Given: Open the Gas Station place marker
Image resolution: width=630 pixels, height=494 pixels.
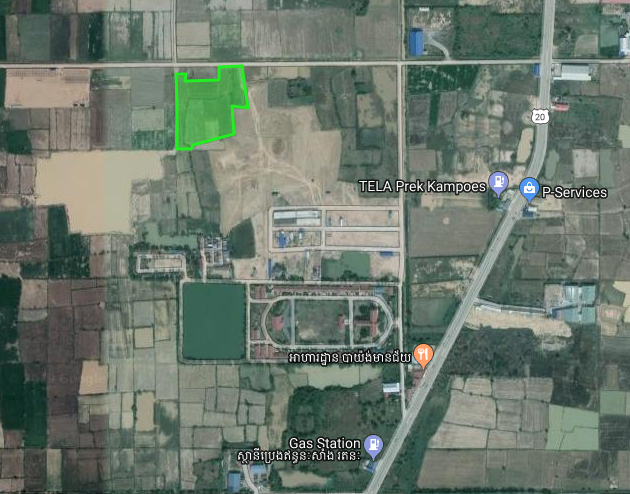Looking at the screenshot, I should click(372, 443).
